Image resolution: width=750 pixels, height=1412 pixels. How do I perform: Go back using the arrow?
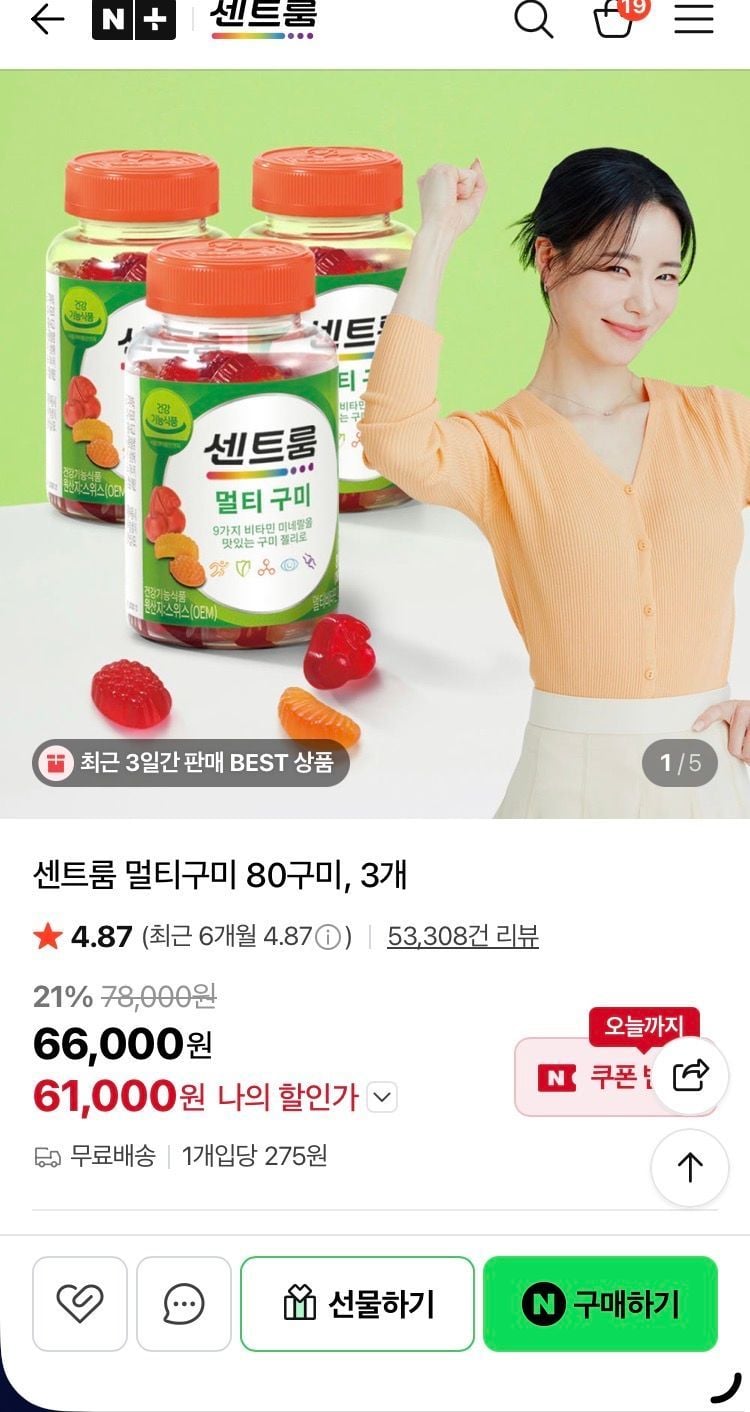click(47, 19)
